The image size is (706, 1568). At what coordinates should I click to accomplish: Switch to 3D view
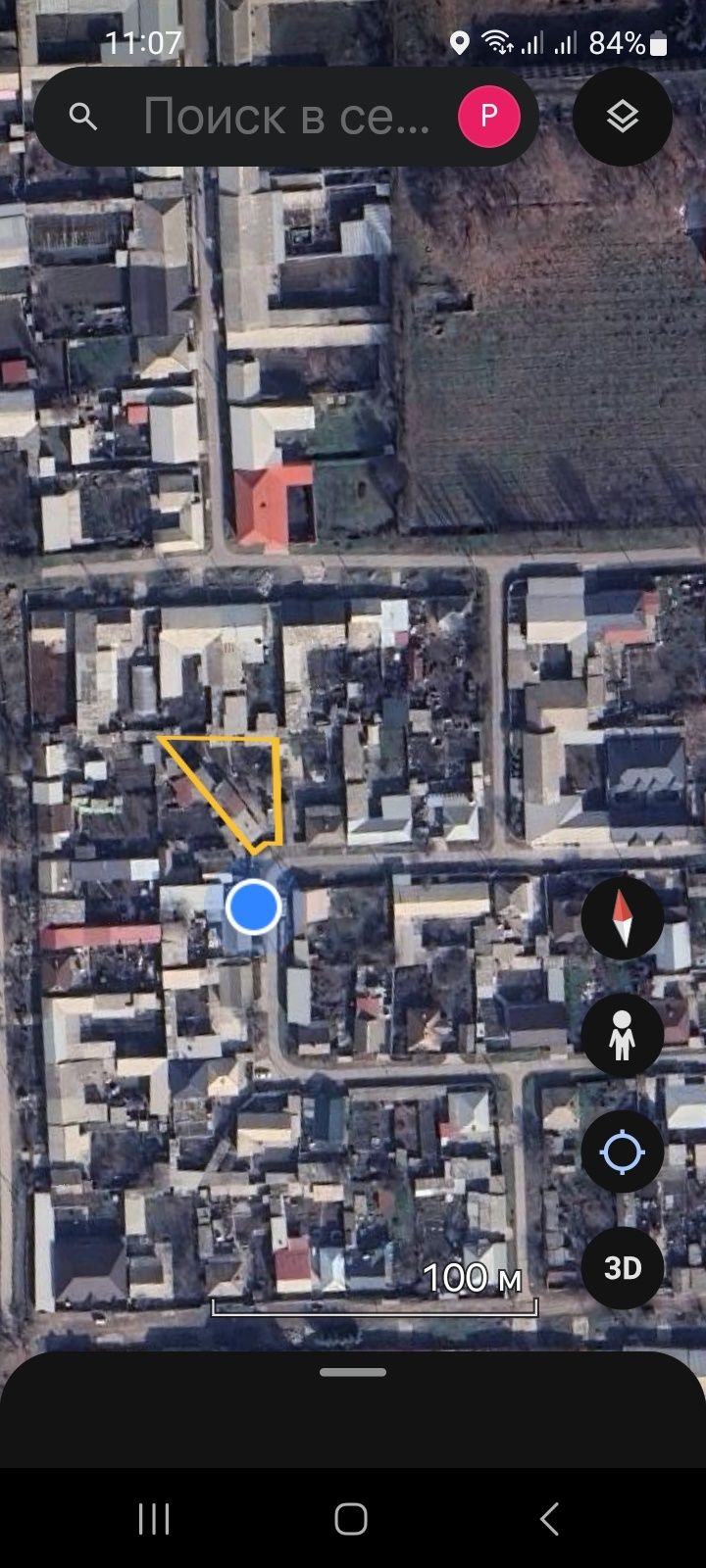click(623, 1268)
